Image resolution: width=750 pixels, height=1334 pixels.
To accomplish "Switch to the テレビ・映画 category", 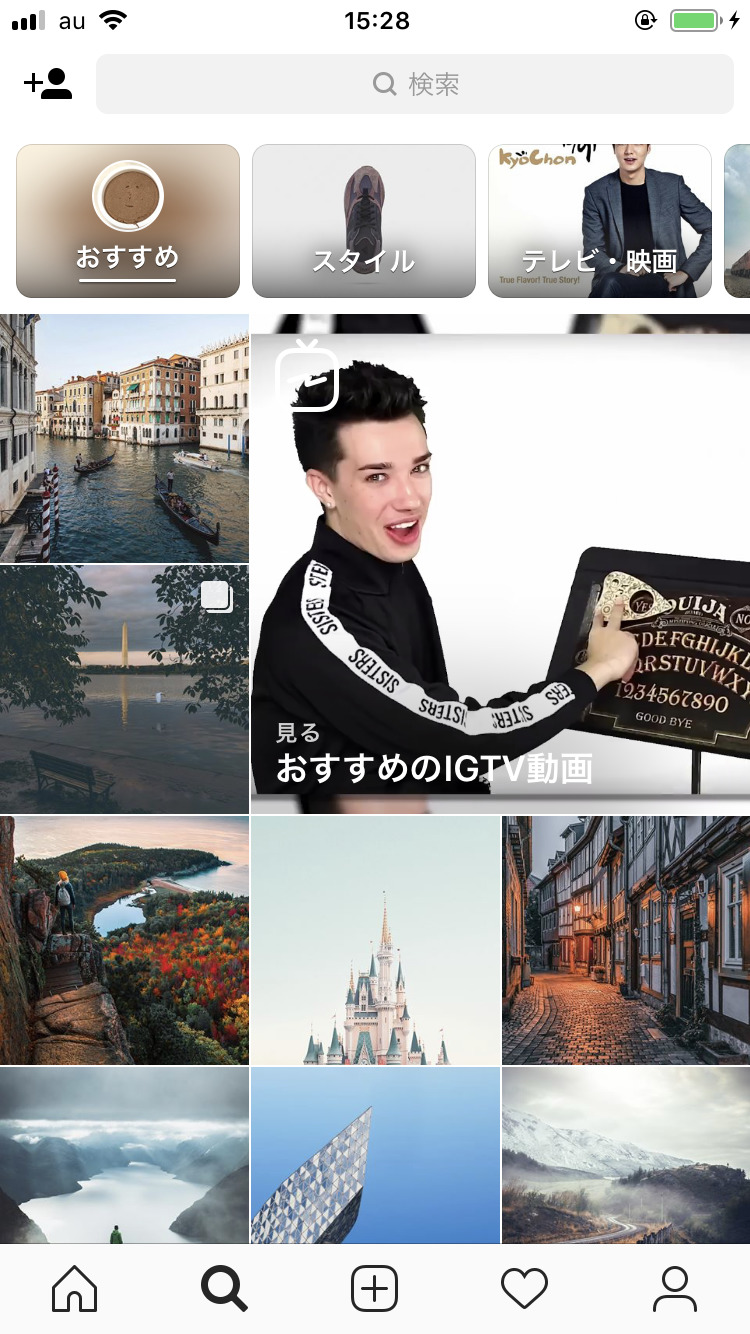I will 599,221.
